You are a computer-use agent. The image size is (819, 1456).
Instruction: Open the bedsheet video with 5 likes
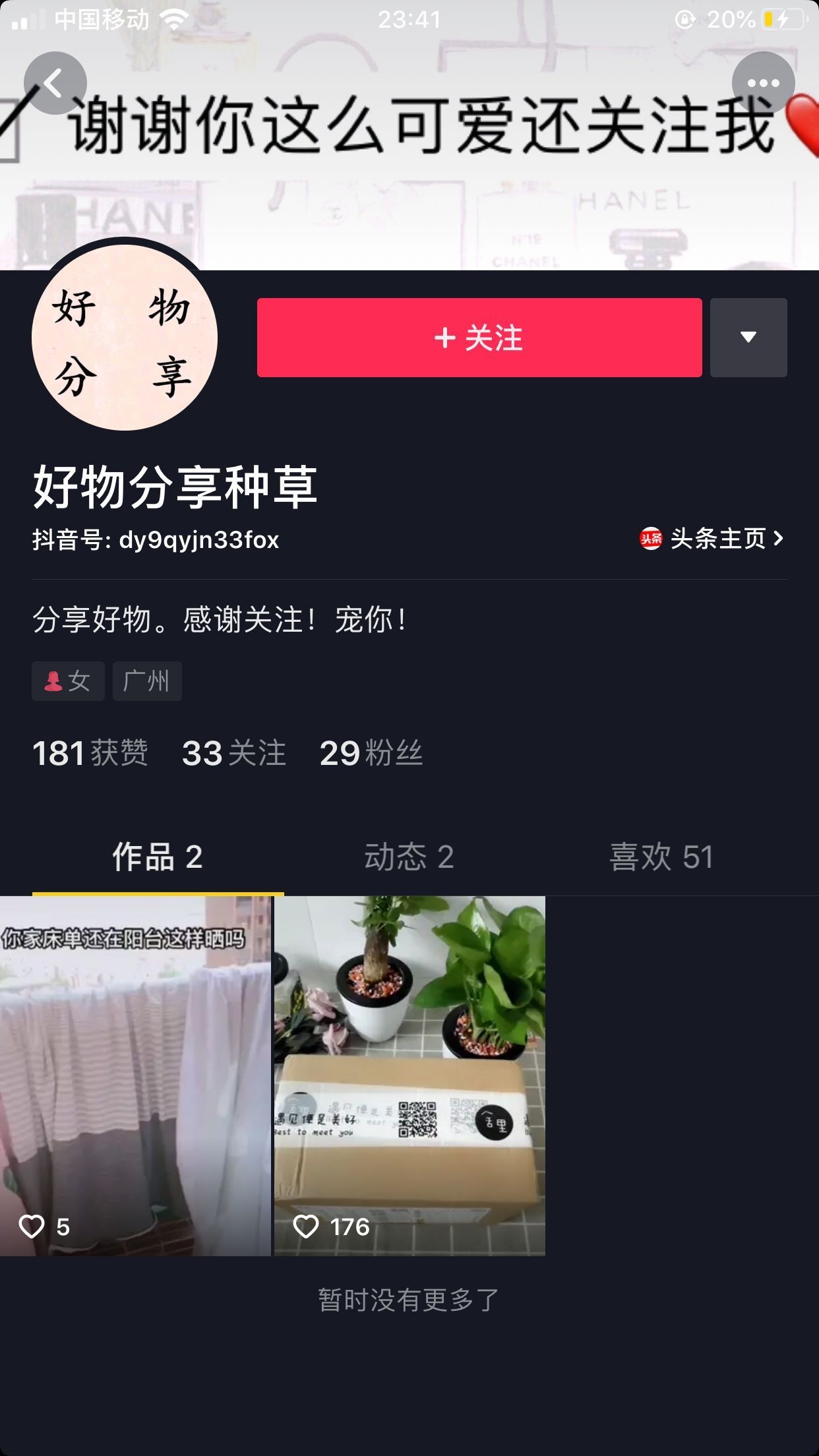(135, 1075)
